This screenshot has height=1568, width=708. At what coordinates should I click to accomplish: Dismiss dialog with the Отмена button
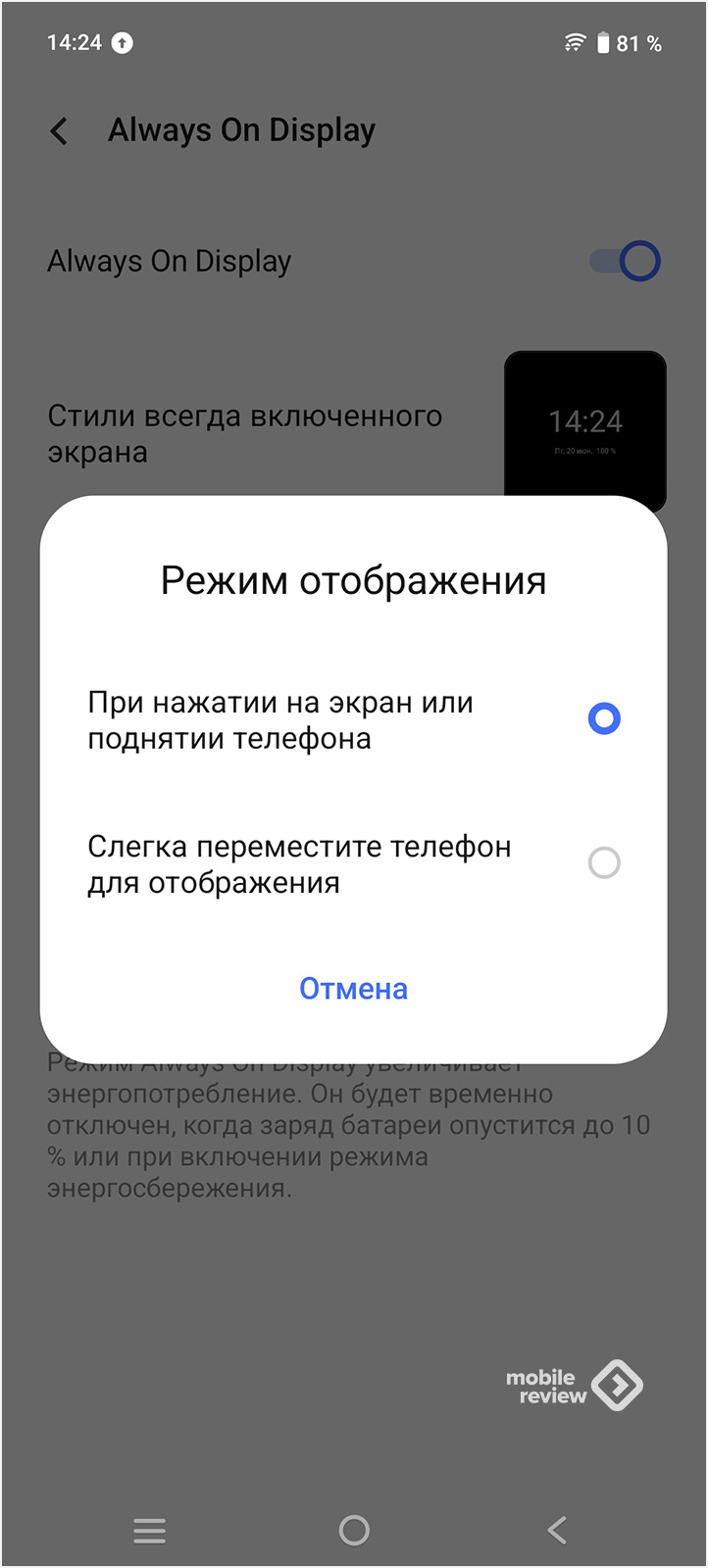point(353,989)
